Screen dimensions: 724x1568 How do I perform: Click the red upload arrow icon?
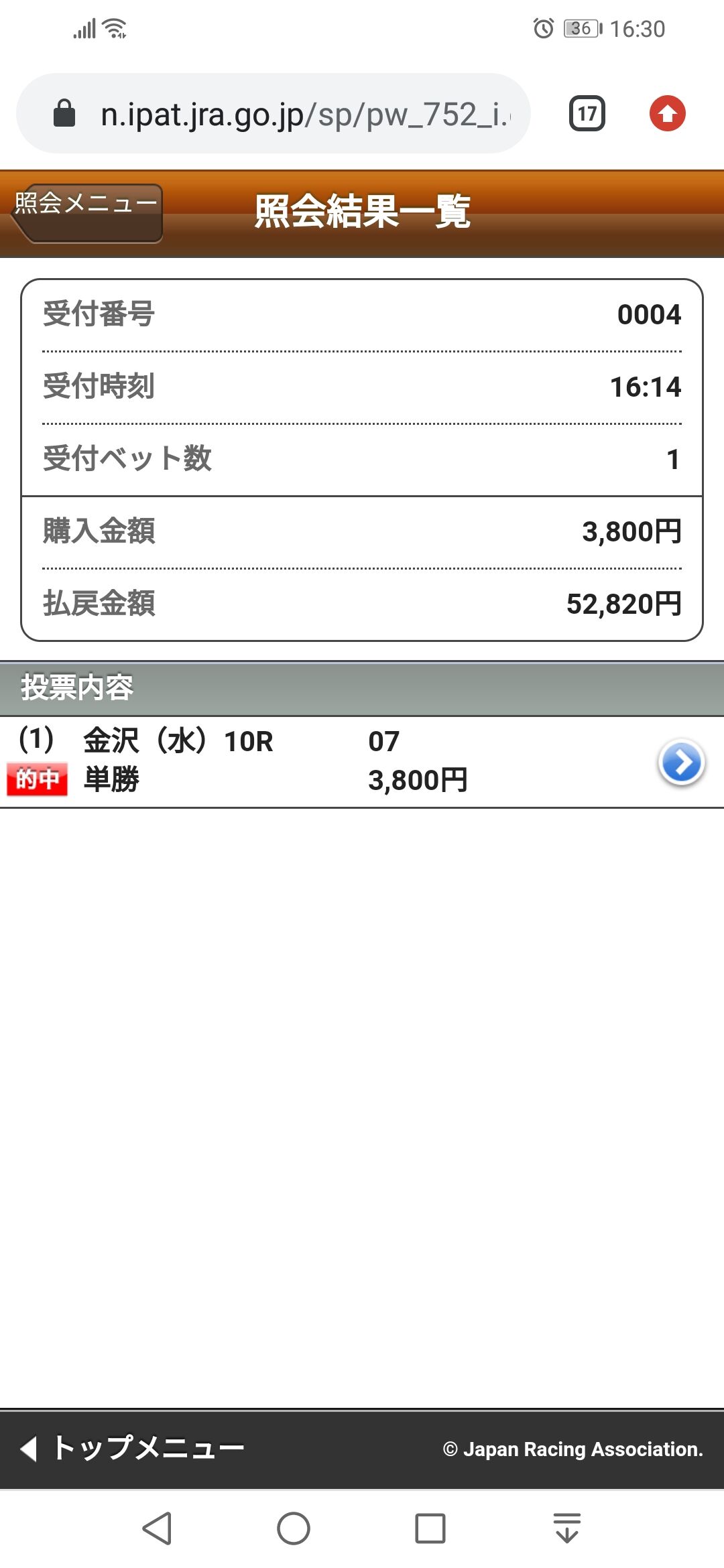(x=668, y=113)
